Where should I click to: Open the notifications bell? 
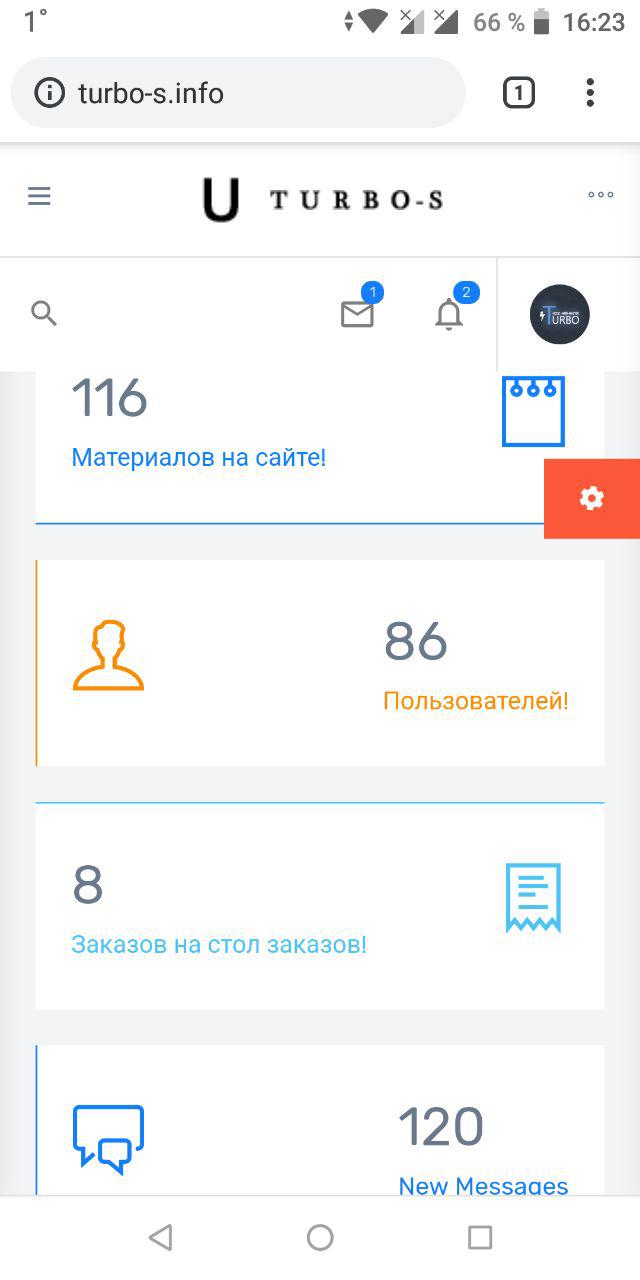point(449,314)
